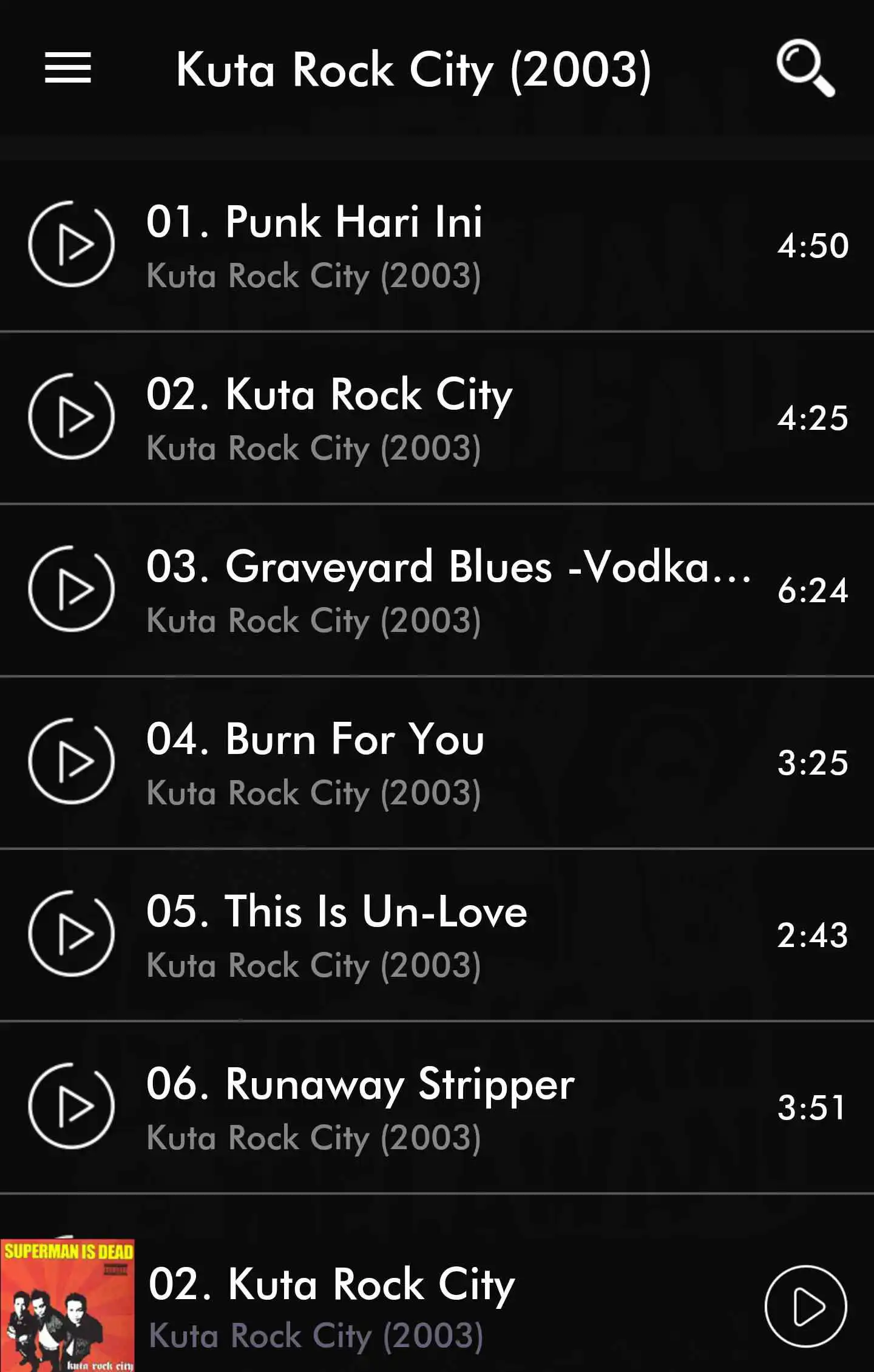The image size is (874, 1372).
Task: Tap the play button in the mini player
Action: (805, 1306)
